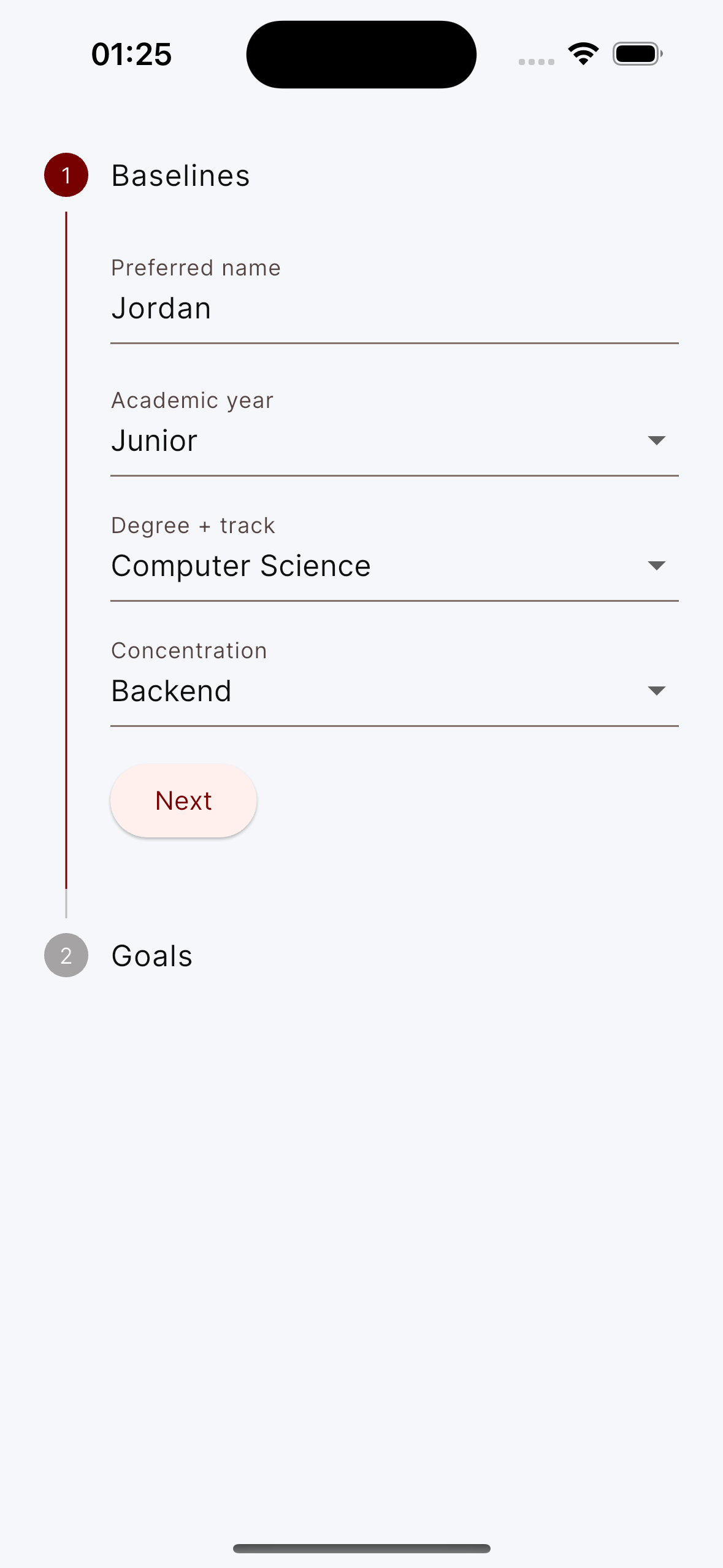Open the Academic year dropdown arrow

pyautogui.click(x=656, y=440)
